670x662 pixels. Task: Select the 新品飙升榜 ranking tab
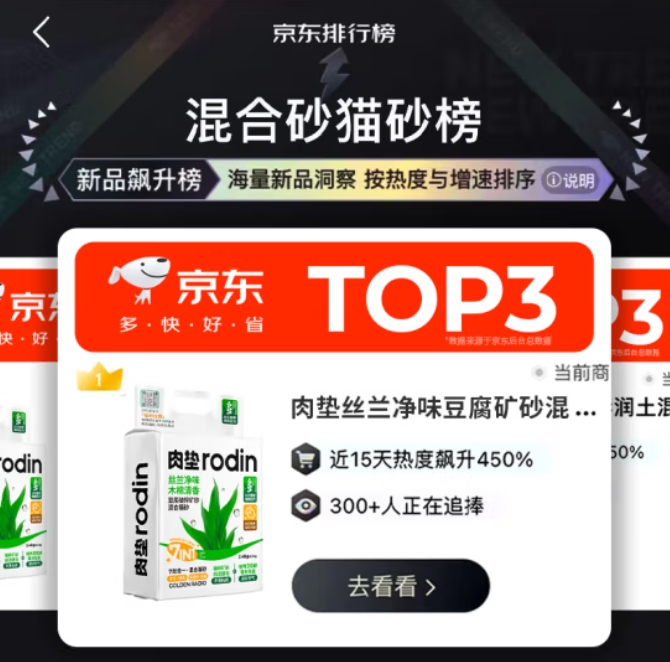coord(139,180)
